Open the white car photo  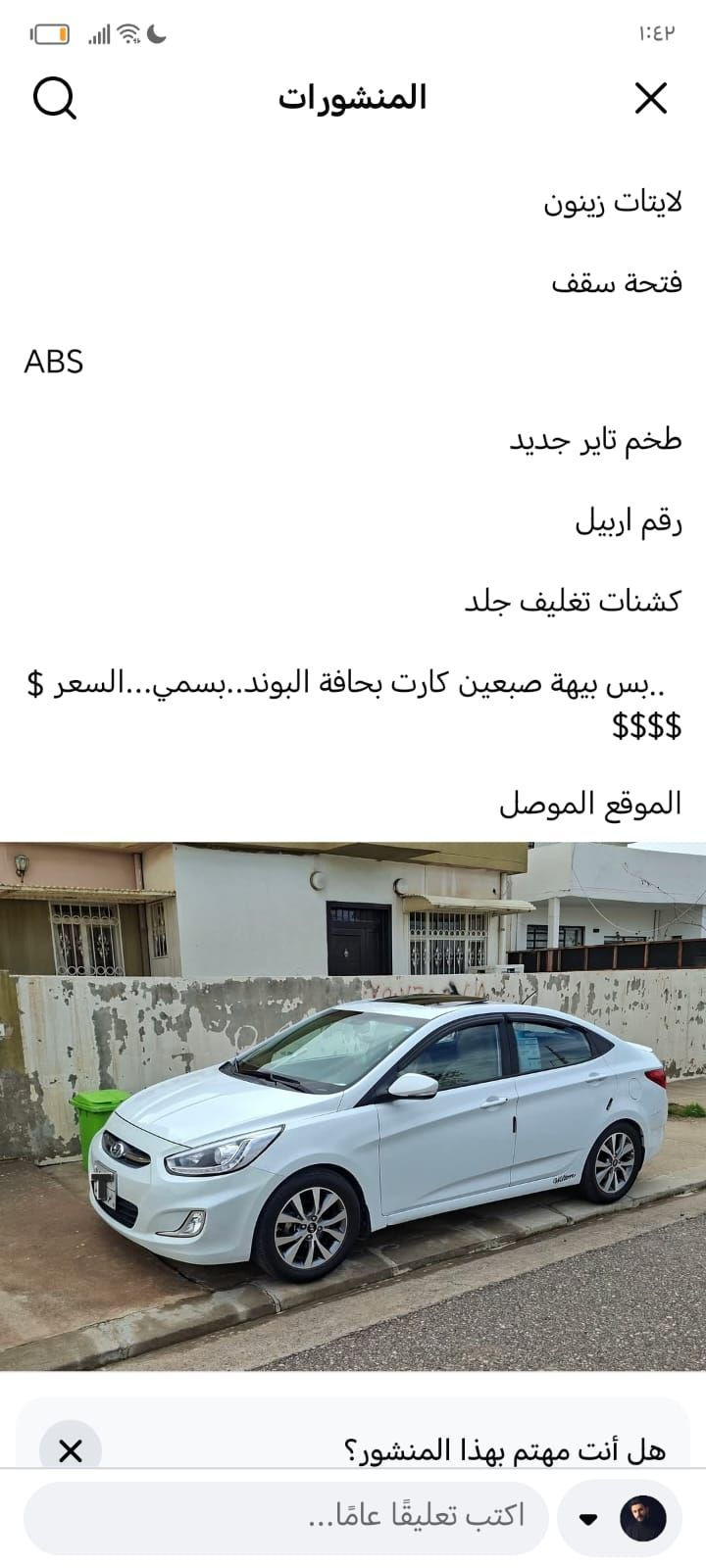pos(353,1105)
